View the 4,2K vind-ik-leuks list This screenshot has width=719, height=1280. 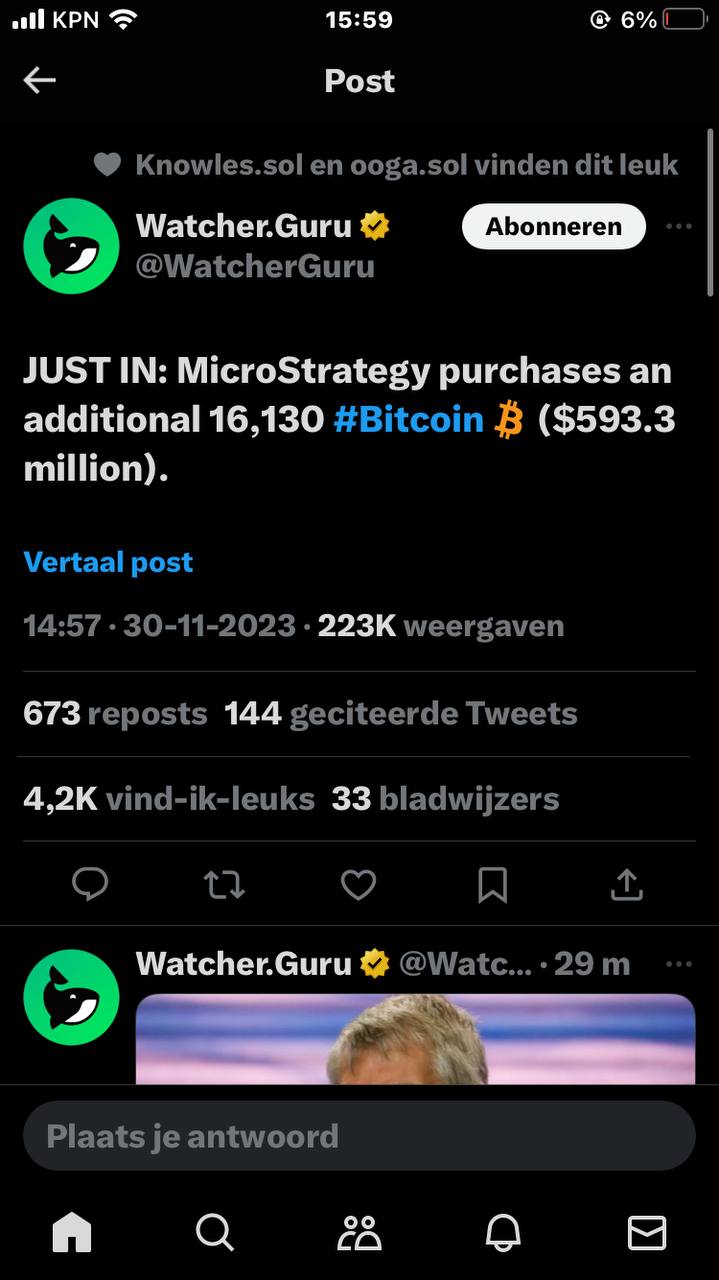(168, 799)
